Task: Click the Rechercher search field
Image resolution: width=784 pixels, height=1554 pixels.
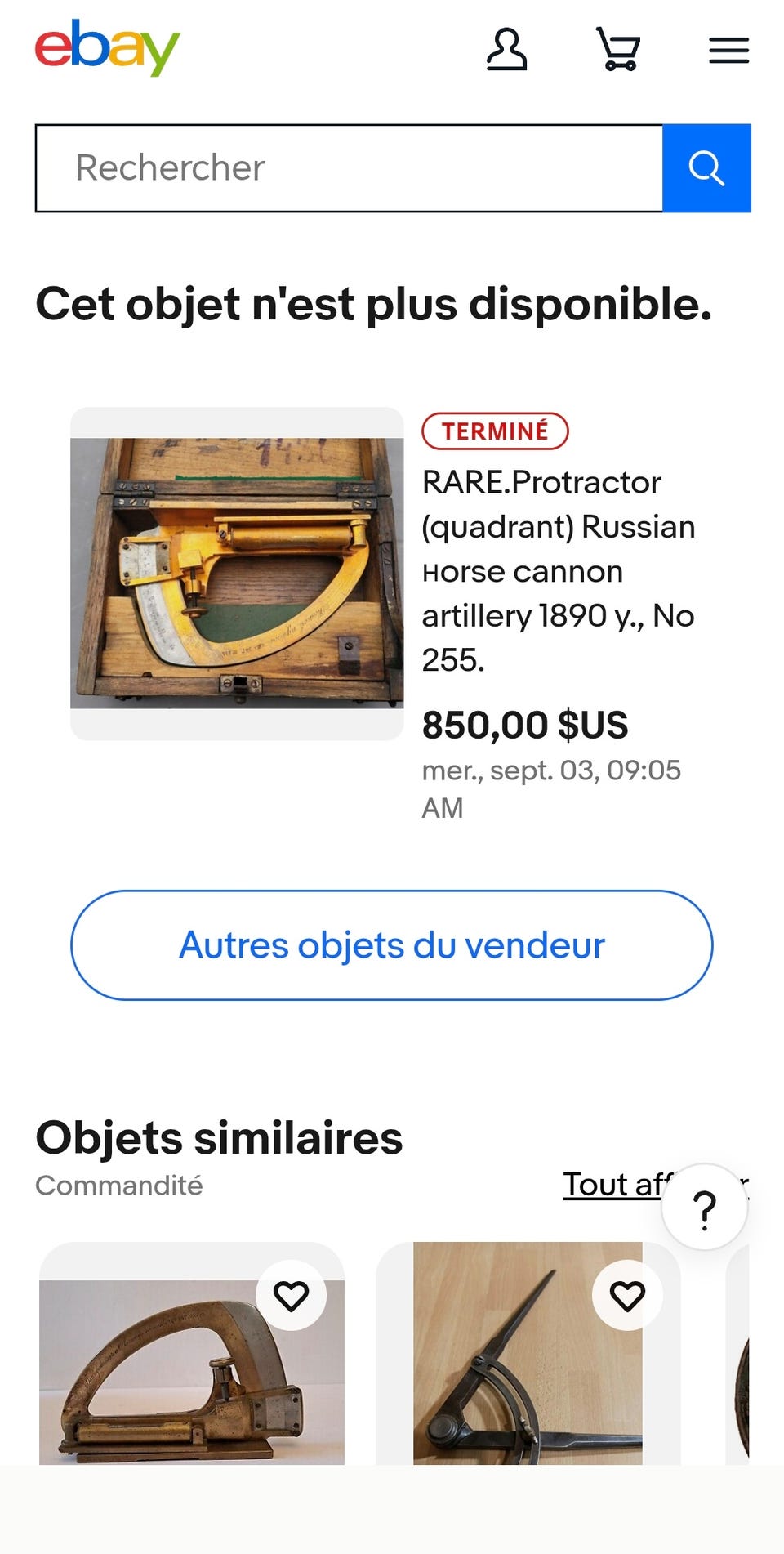Action: (x=351, y=167)
